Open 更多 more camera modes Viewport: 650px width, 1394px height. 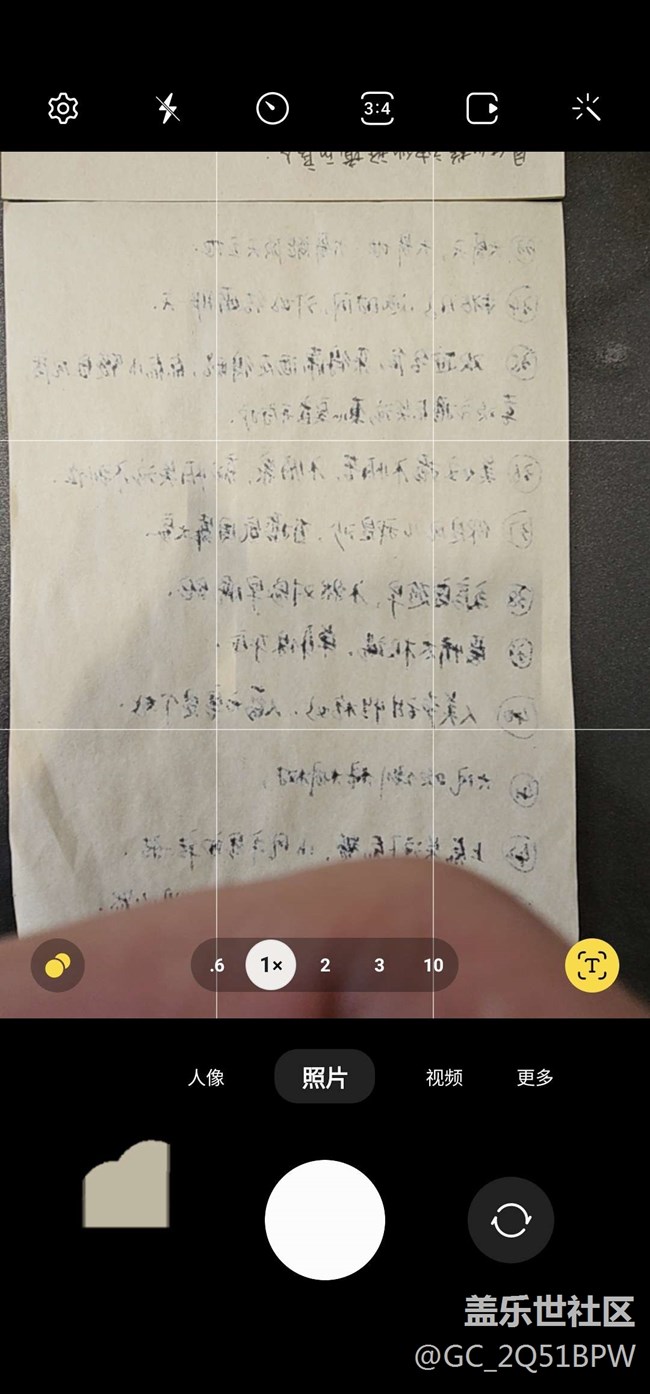pyautogui.click(x=535, y=1077)
